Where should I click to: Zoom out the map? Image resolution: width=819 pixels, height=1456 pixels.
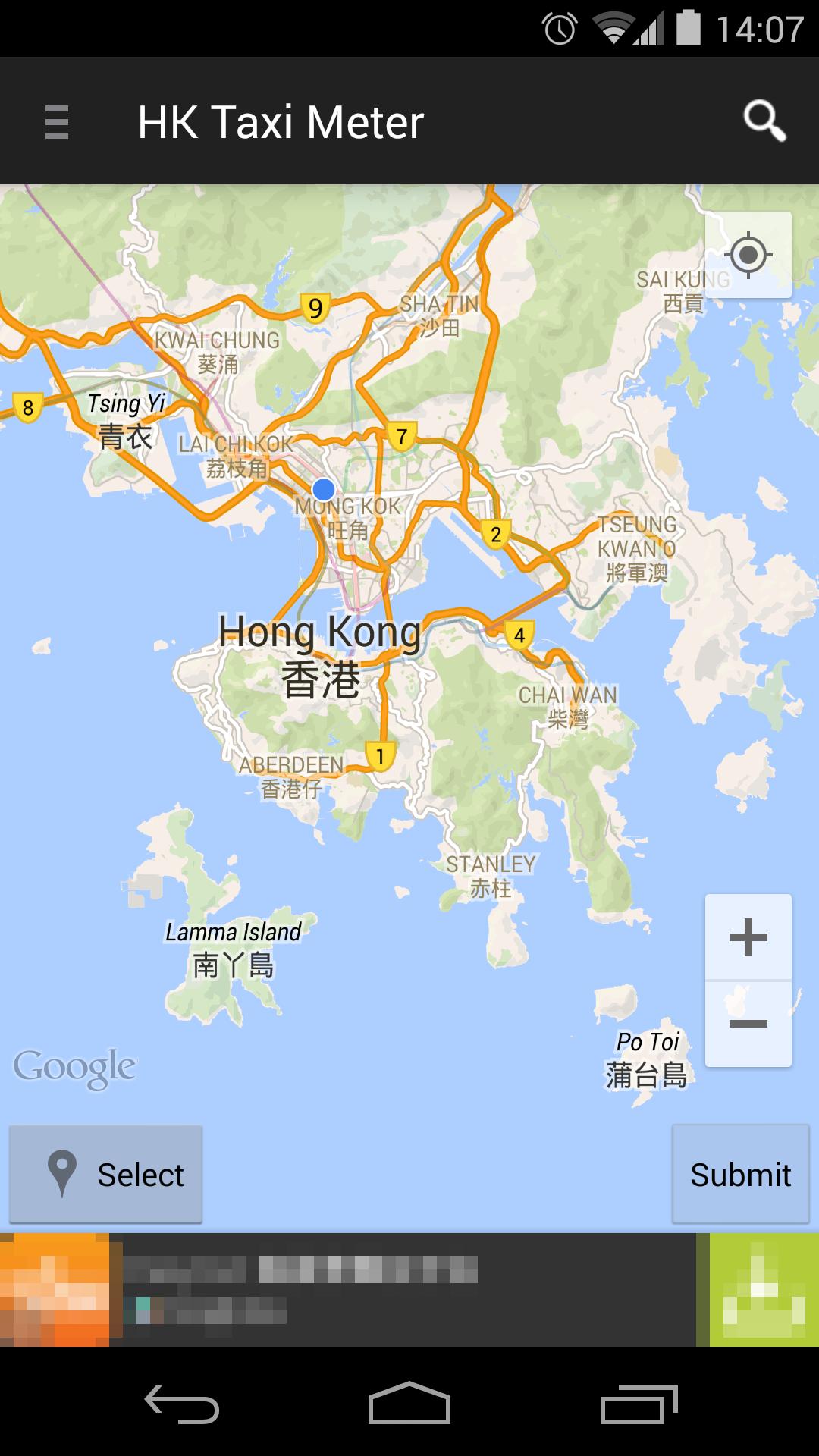pos(748,1025)
